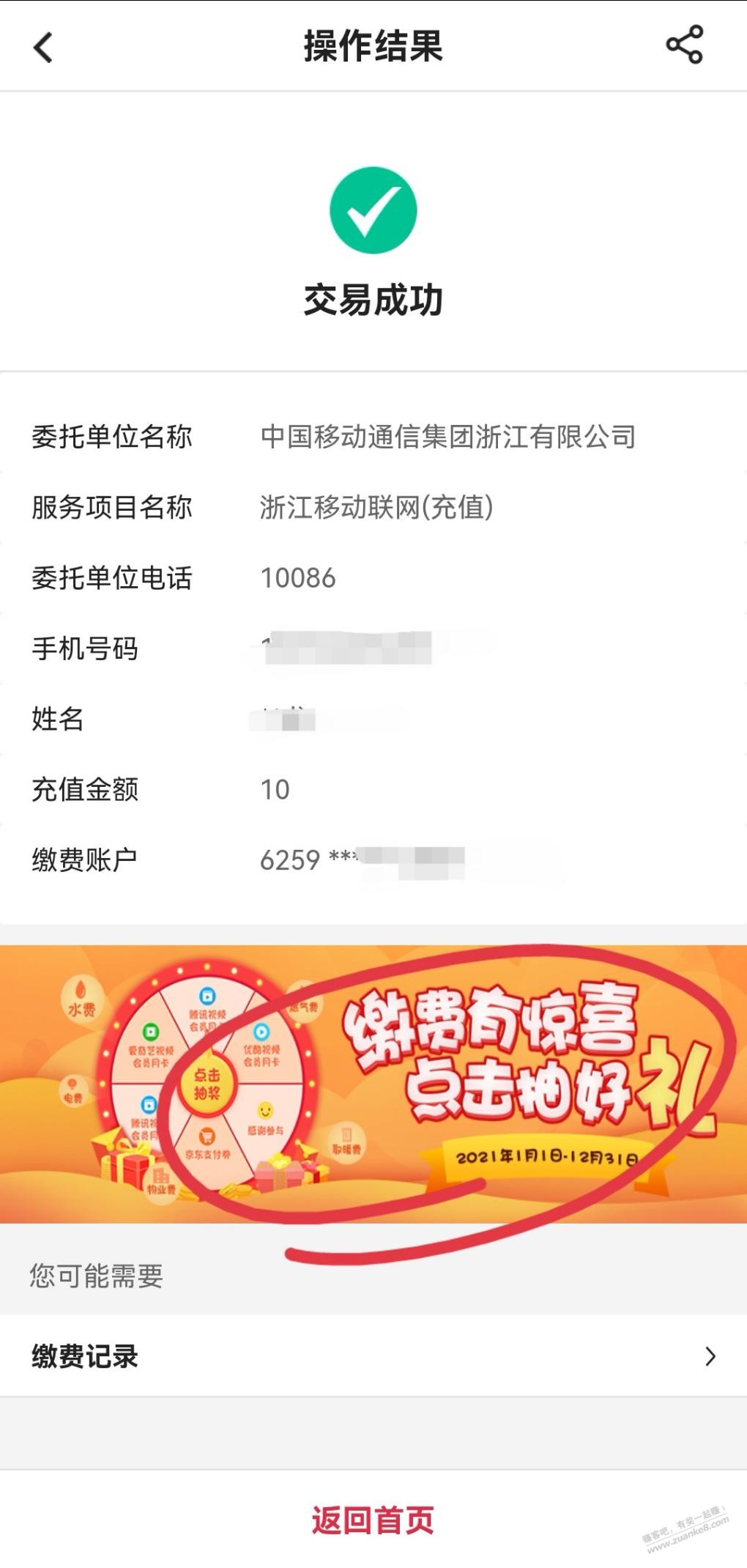This screenshot has height=1568, width=747.
Task: Open the 缴费有惊喜 lucky draw banner
Action: tap(373, 1083)
